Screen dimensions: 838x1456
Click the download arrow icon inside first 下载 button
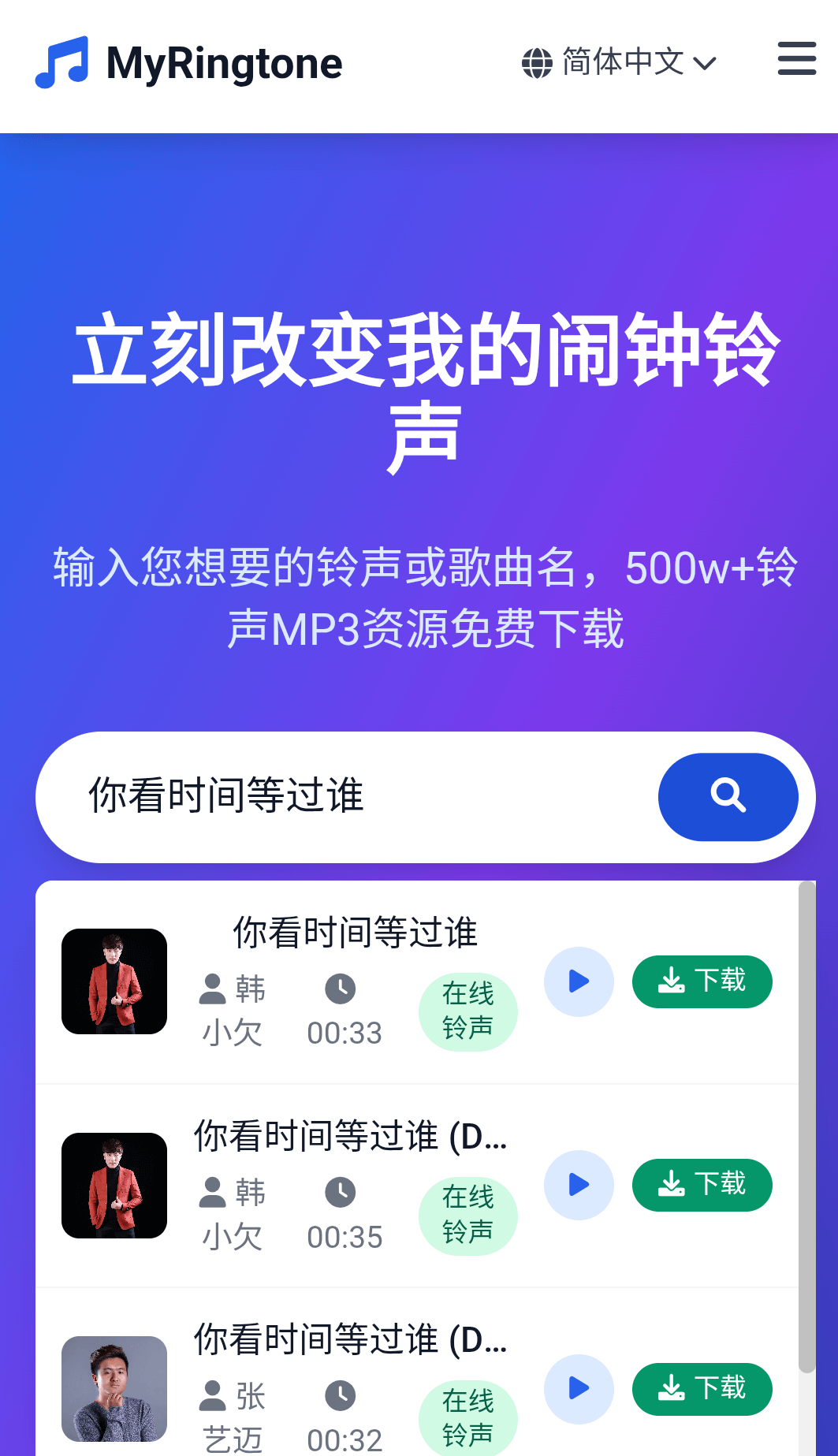coord(671,981)
